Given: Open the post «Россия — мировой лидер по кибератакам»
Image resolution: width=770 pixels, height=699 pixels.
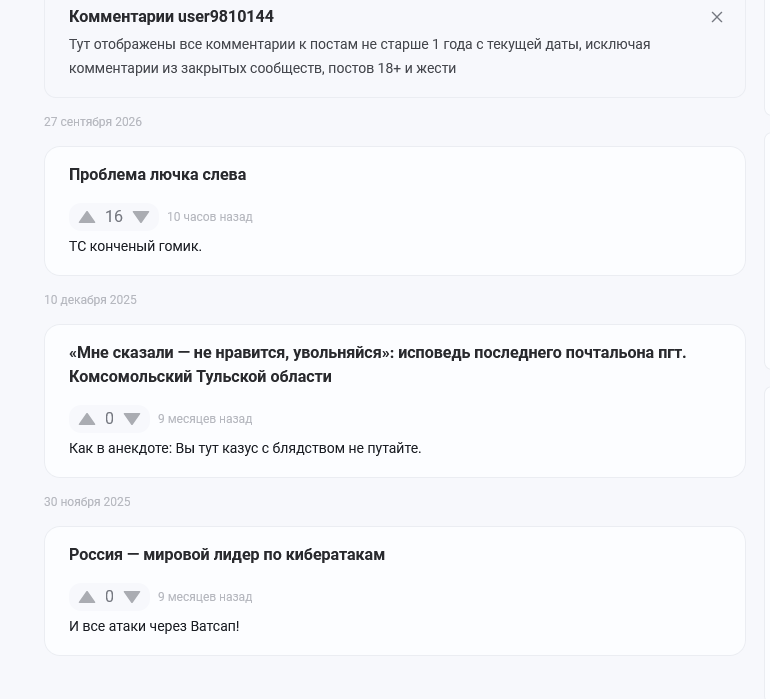Looking at the screenshot, I should click(x=227, y=554).
